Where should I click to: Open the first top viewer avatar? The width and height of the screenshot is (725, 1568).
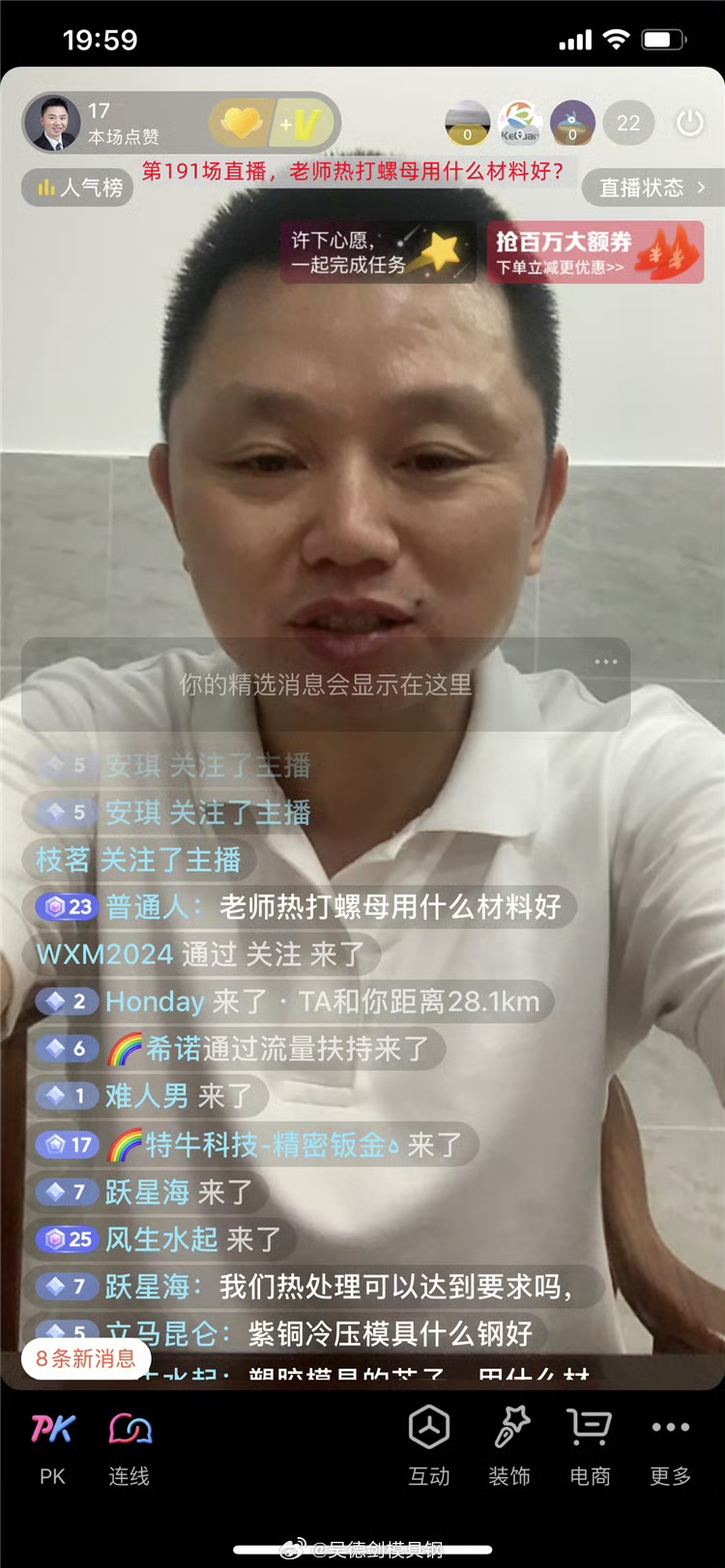click(x=467, y=124)
